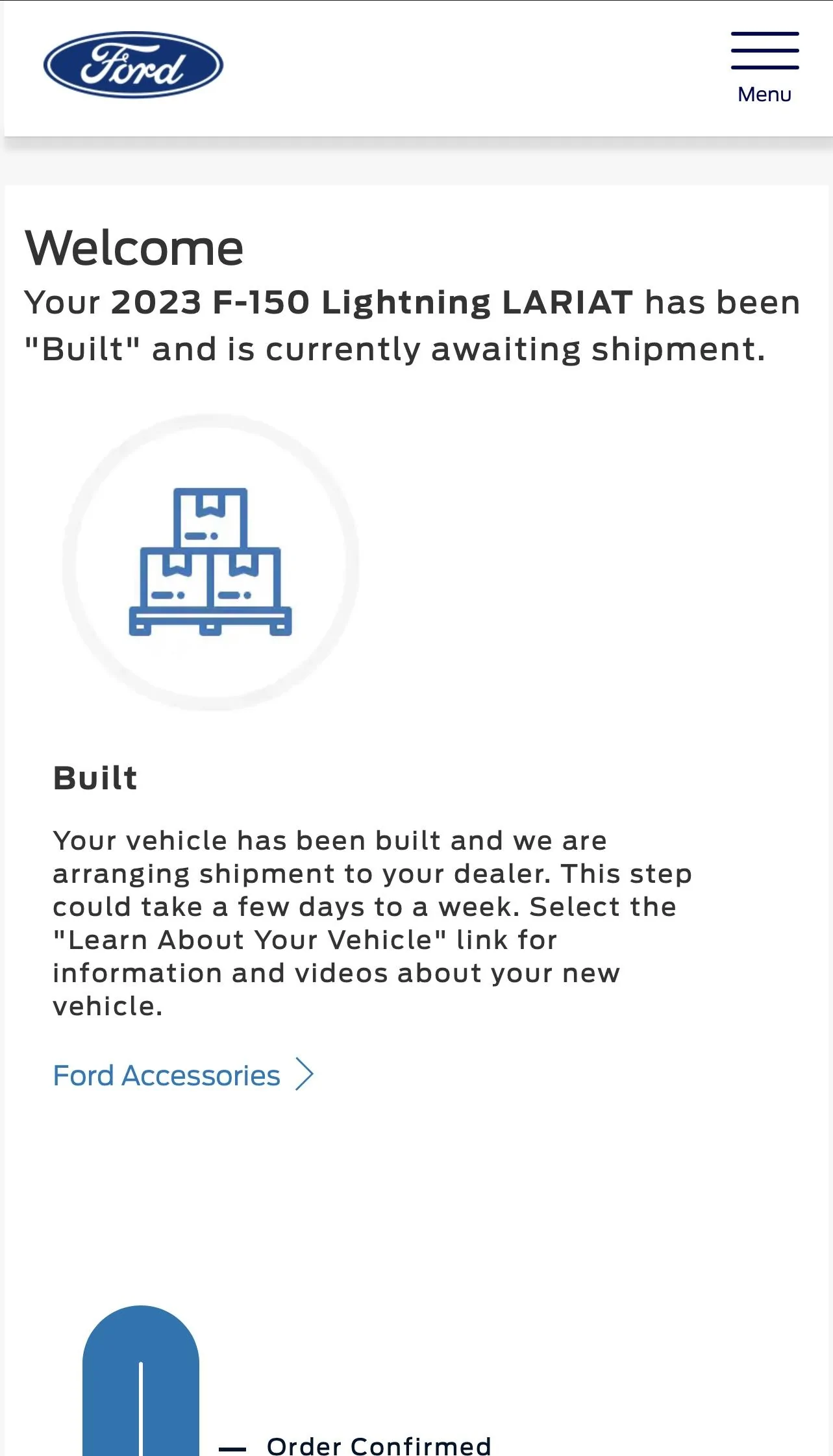Viewport: 833px width, 1456px height.
Task: Open the Menu hamburger button
Action: pyautogui.click(x=764, y=66)
